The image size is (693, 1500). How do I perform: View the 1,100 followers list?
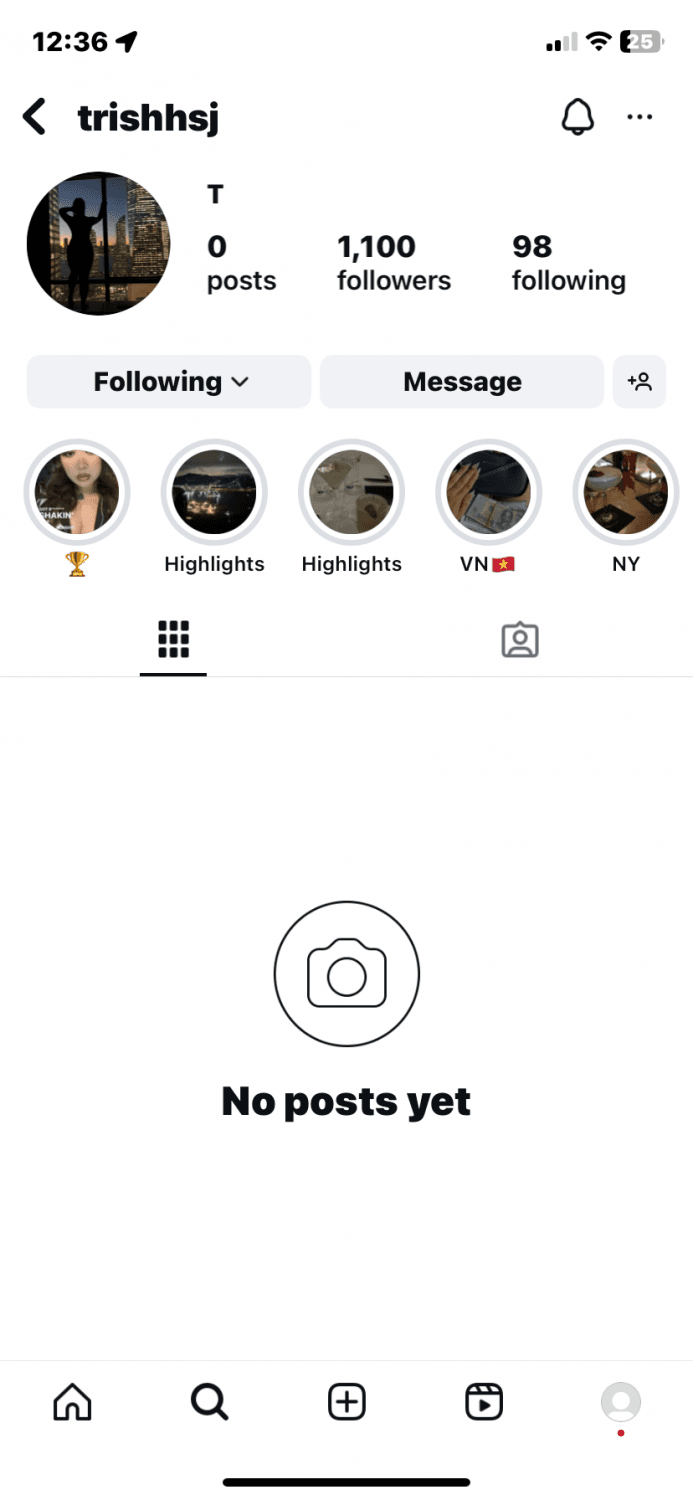[x=393, y=263]
